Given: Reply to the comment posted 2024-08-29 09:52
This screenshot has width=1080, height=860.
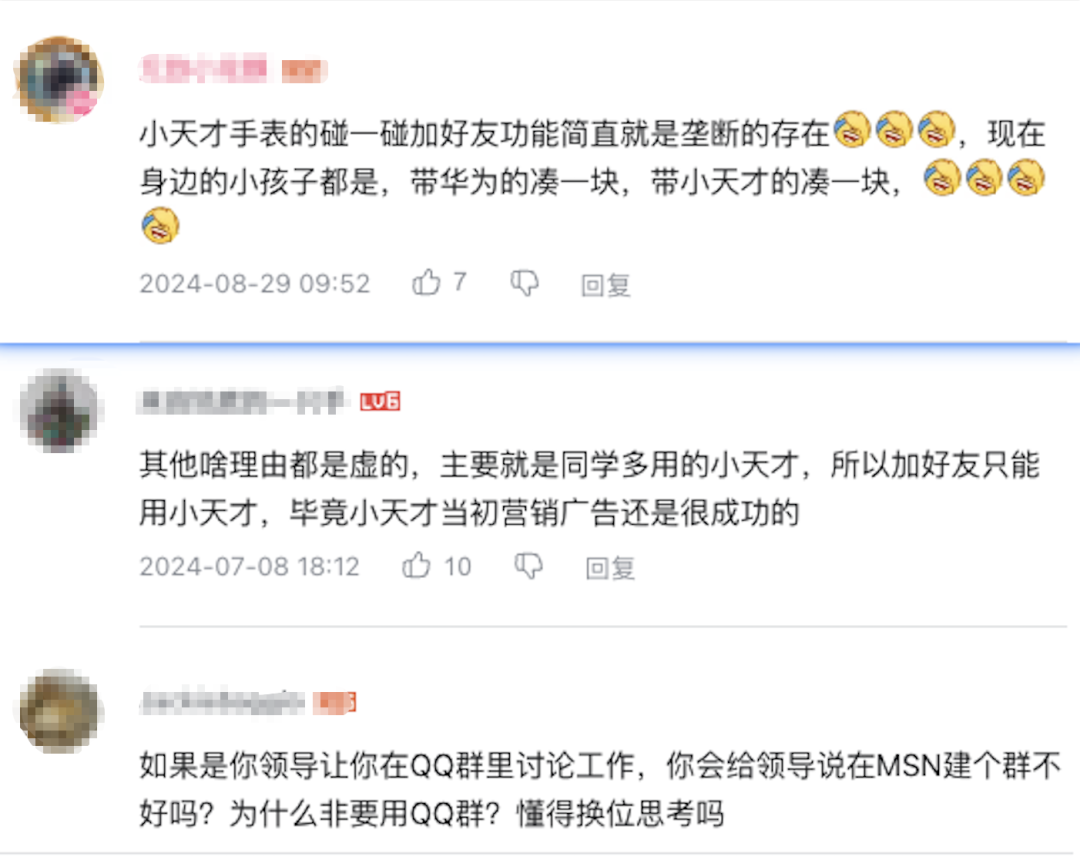Looking at the screenshot, I should coord(605,285).
